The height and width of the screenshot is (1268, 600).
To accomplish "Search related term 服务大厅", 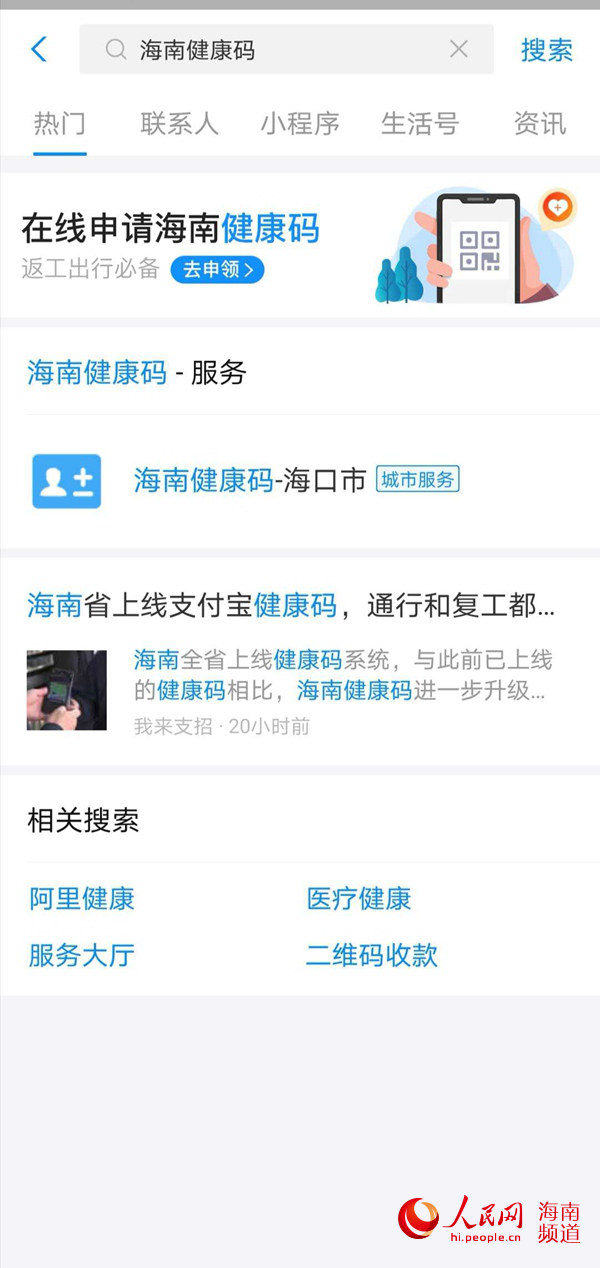I will (x=82, y=955).
